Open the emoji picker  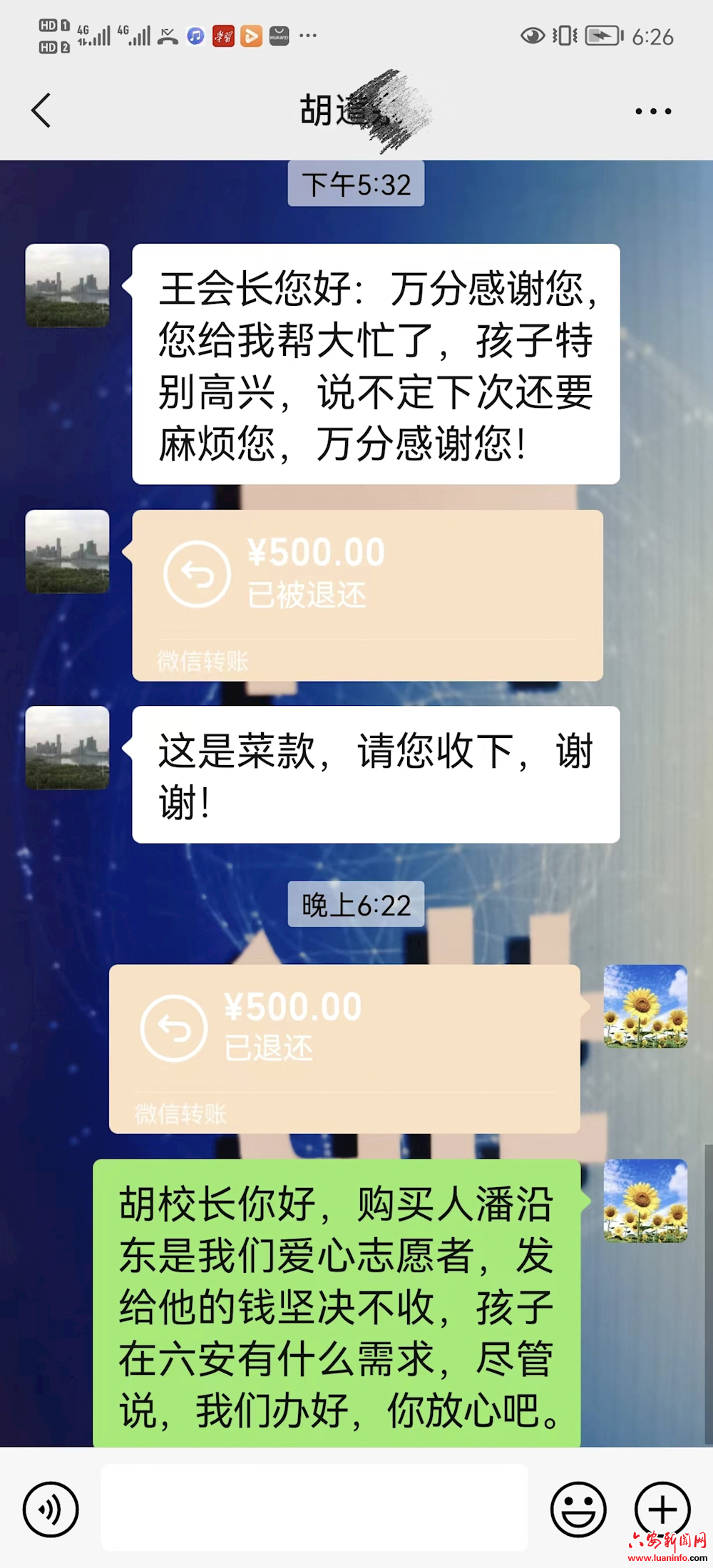578,1509
